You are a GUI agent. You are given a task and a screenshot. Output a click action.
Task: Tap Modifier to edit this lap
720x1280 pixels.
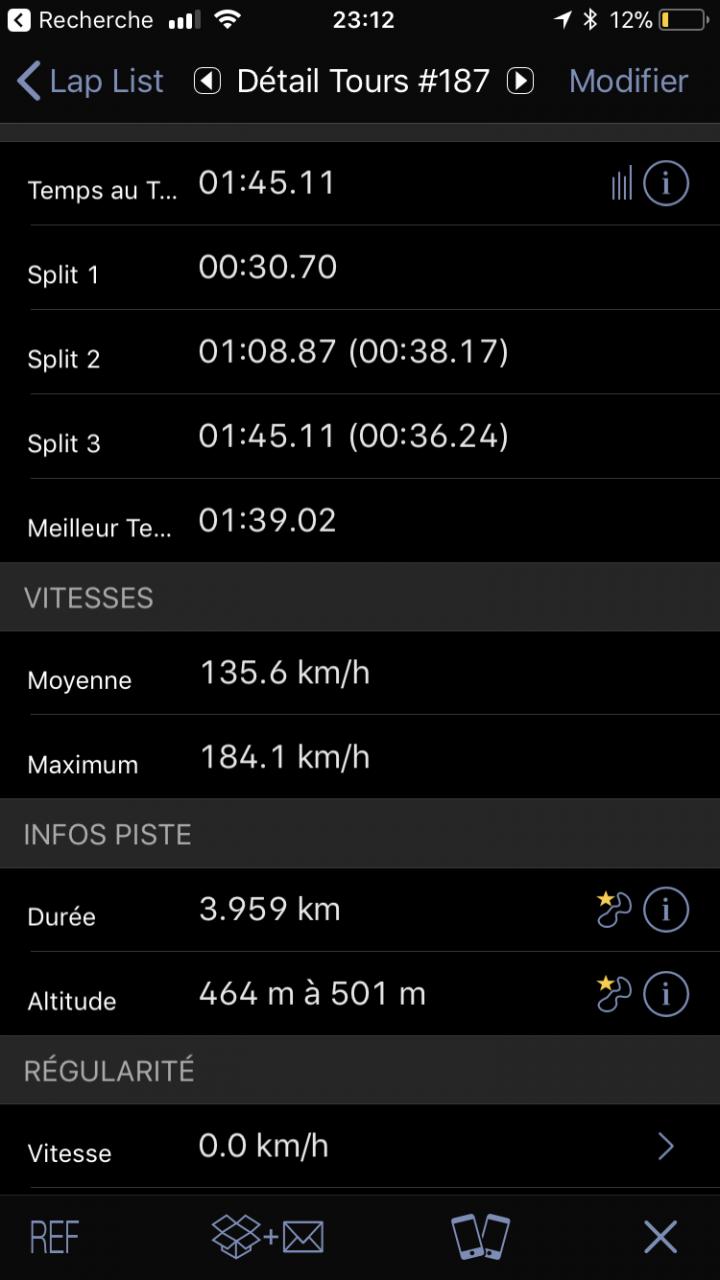point(628,81)
